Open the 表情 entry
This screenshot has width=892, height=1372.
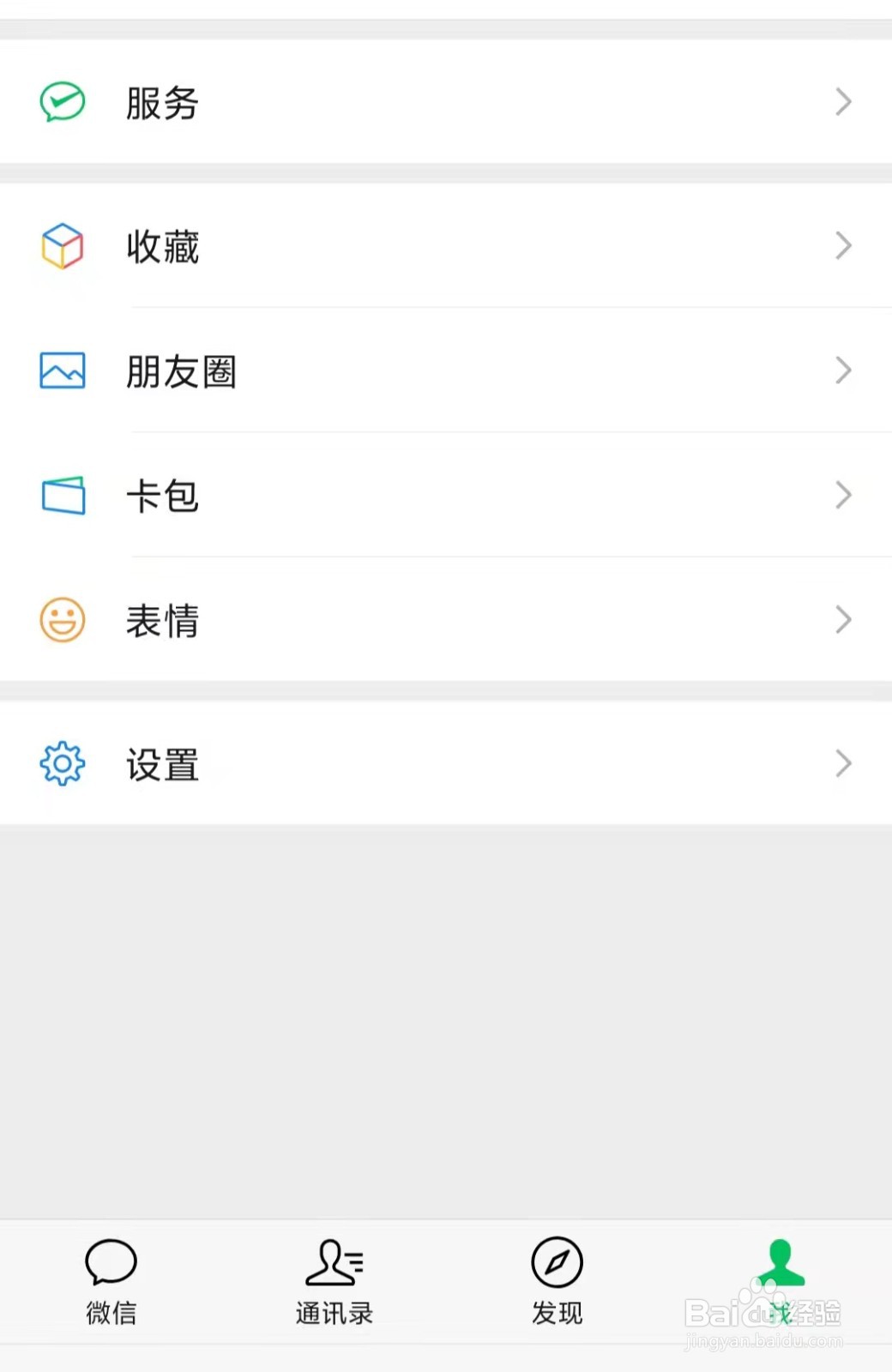tap(343, 619)
